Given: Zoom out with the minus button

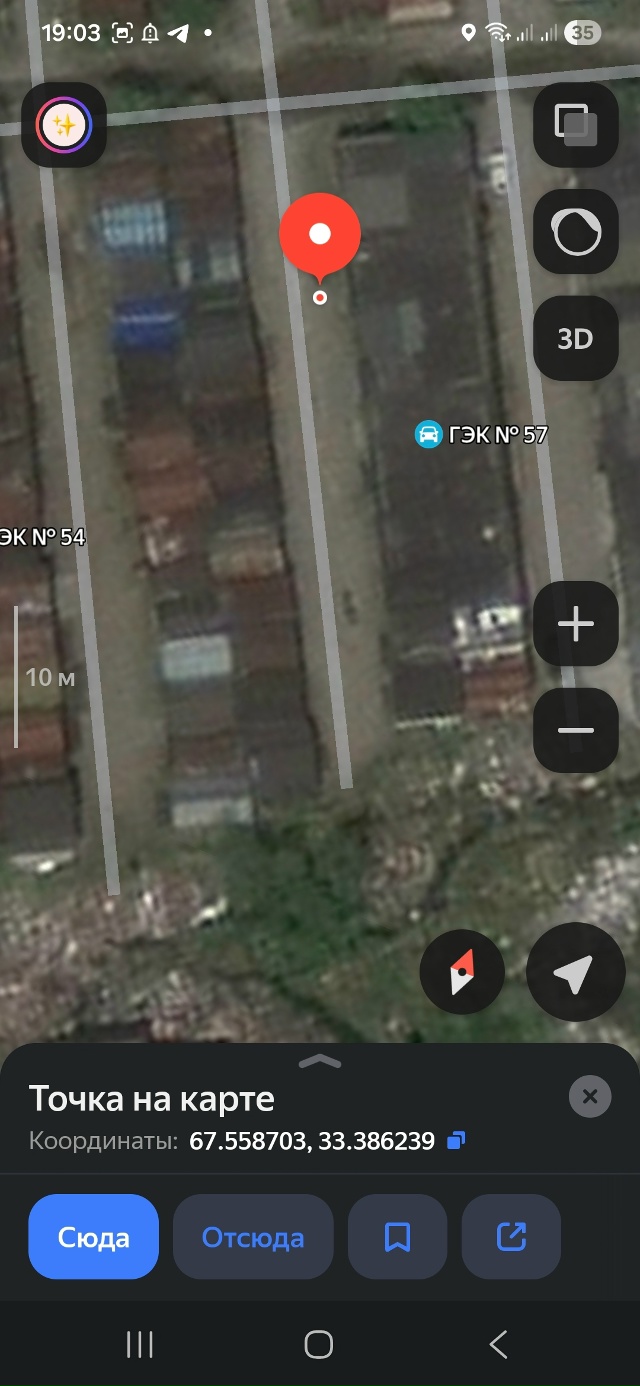Looking at the screenshot, I should 575,730.
